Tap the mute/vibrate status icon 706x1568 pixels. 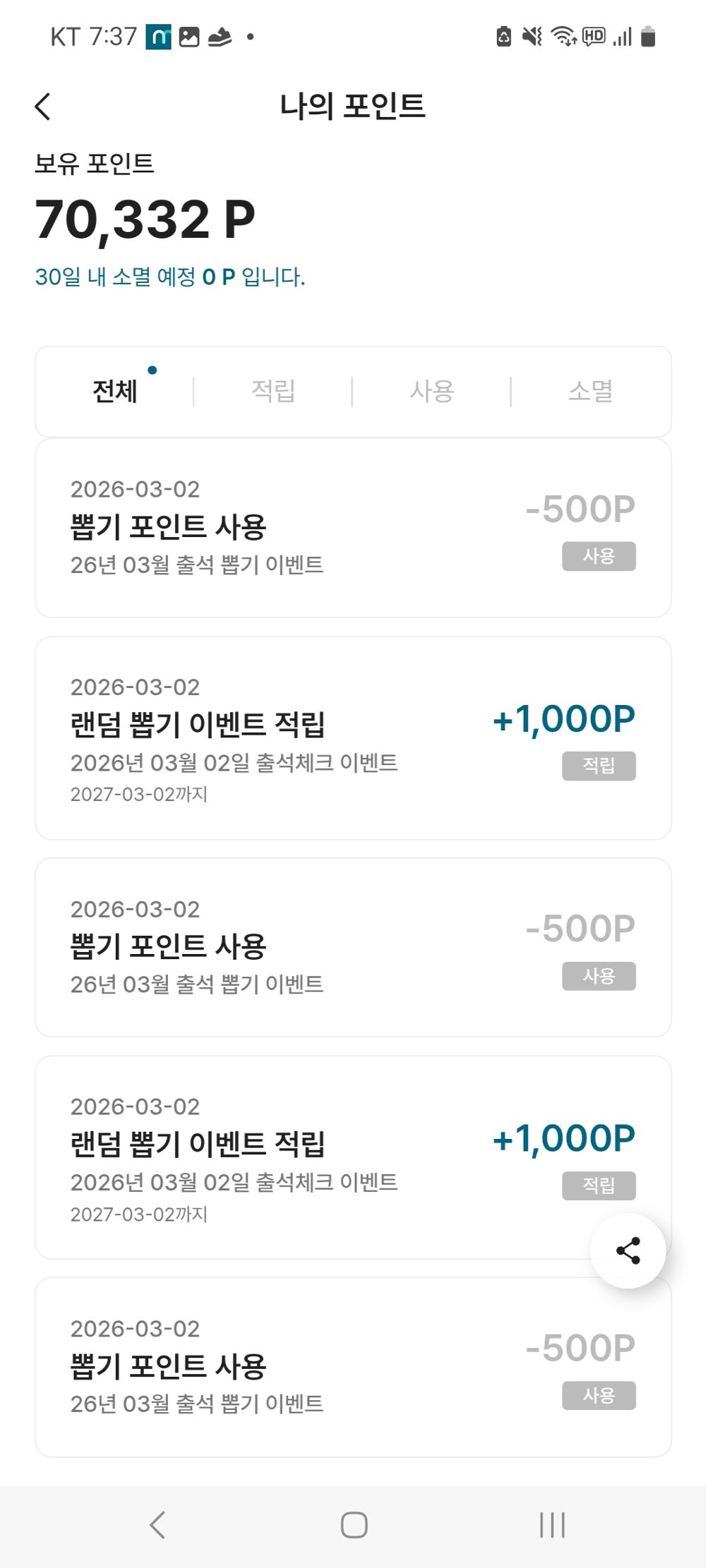pyautogui.click(x=531, y=37)
